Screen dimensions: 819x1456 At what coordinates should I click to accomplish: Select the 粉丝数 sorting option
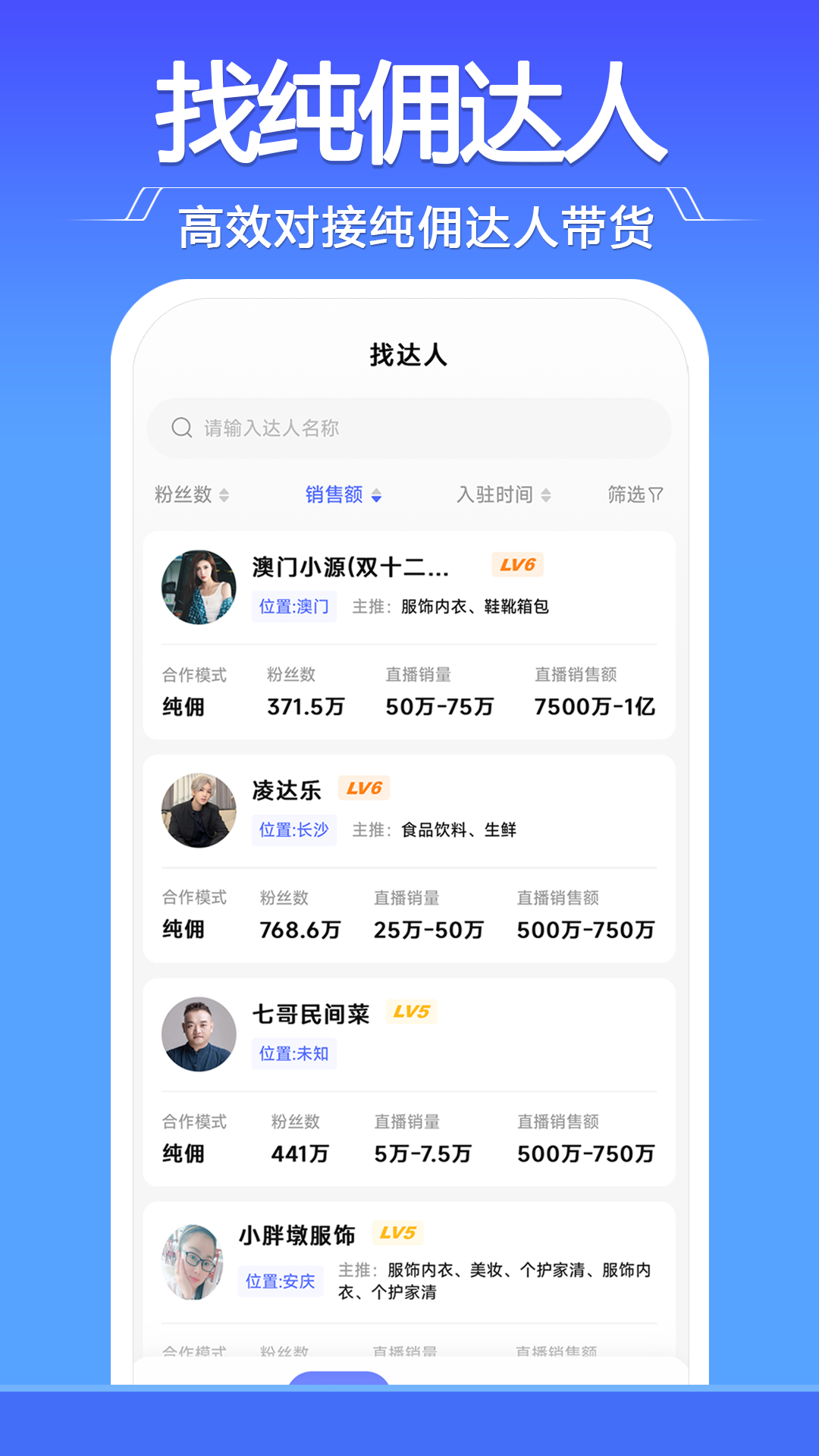pyautogui.click(x=187, y=494)
